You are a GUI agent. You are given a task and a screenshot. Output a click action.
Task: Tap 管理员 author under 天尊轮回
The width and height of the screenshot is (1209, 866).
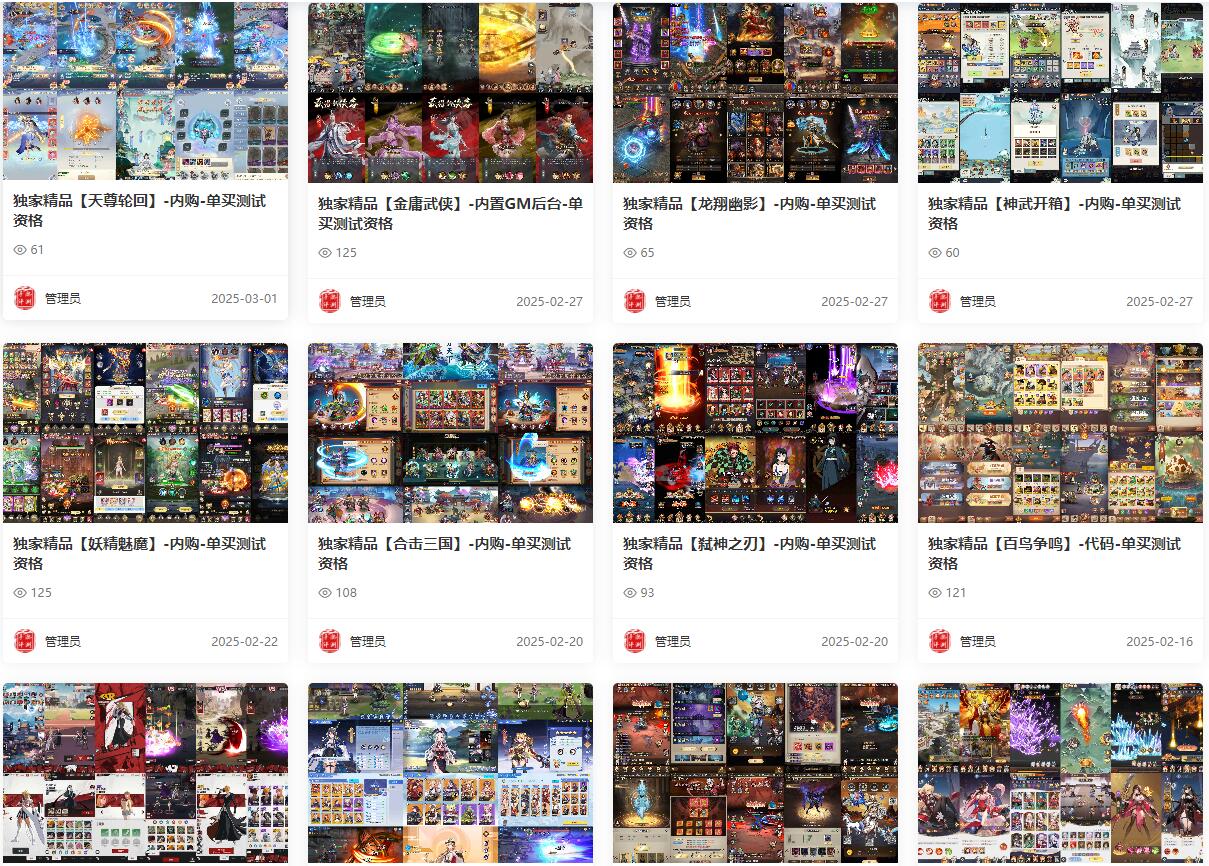click(62, 298)
